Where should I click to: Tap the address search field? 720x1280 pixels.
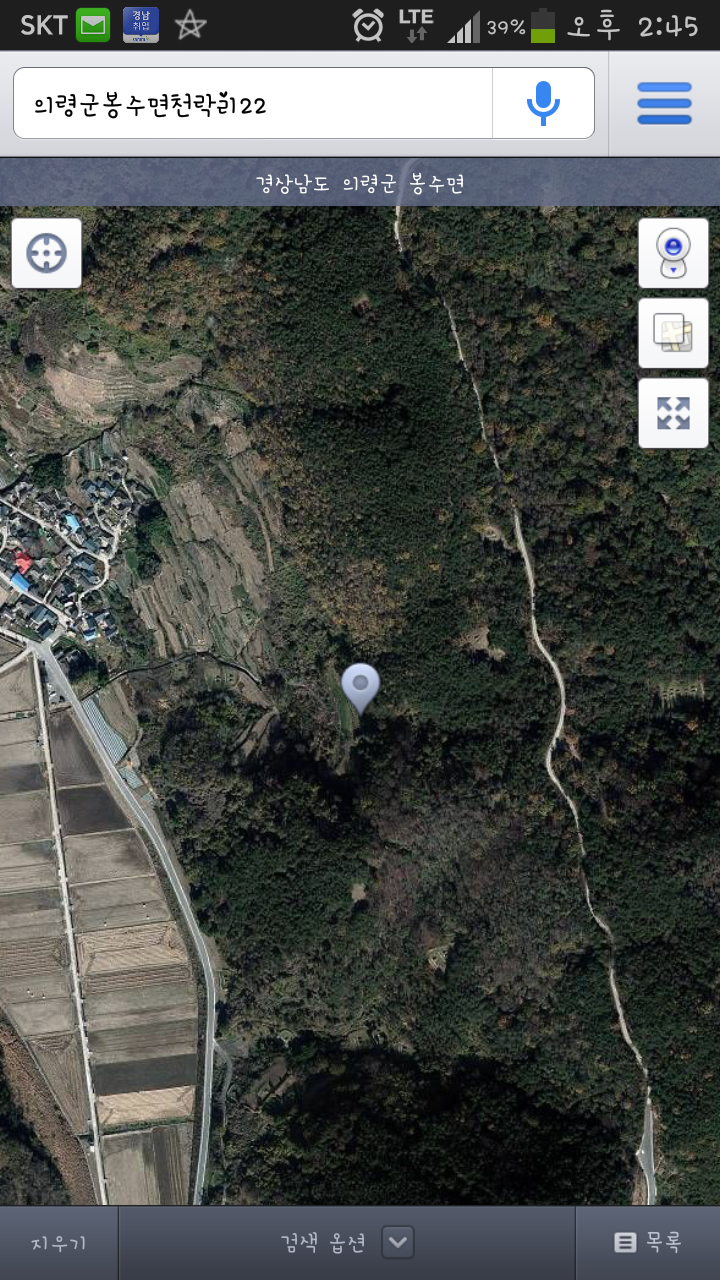pyautogui.click(x=253, y=103)
